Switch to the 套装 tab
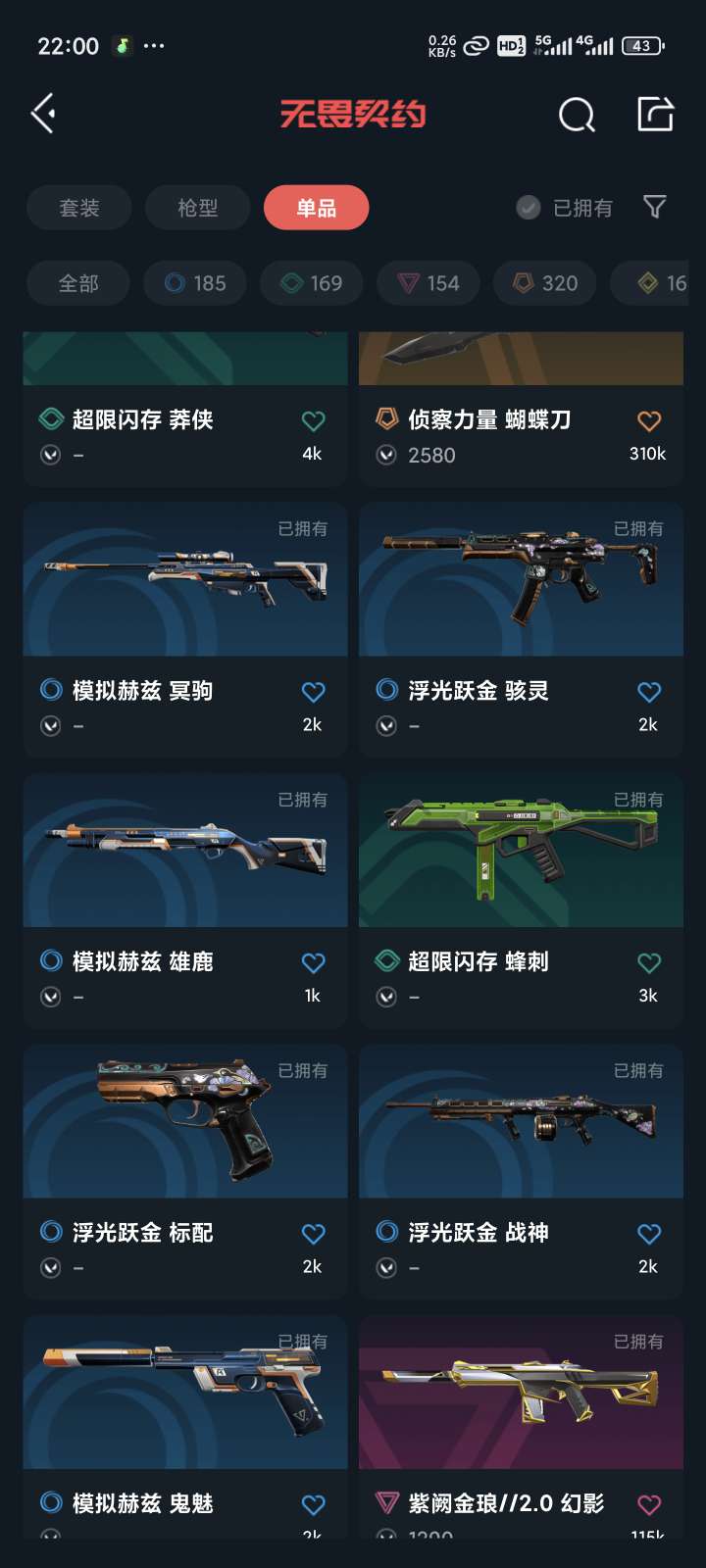 [x=78, y=208]
